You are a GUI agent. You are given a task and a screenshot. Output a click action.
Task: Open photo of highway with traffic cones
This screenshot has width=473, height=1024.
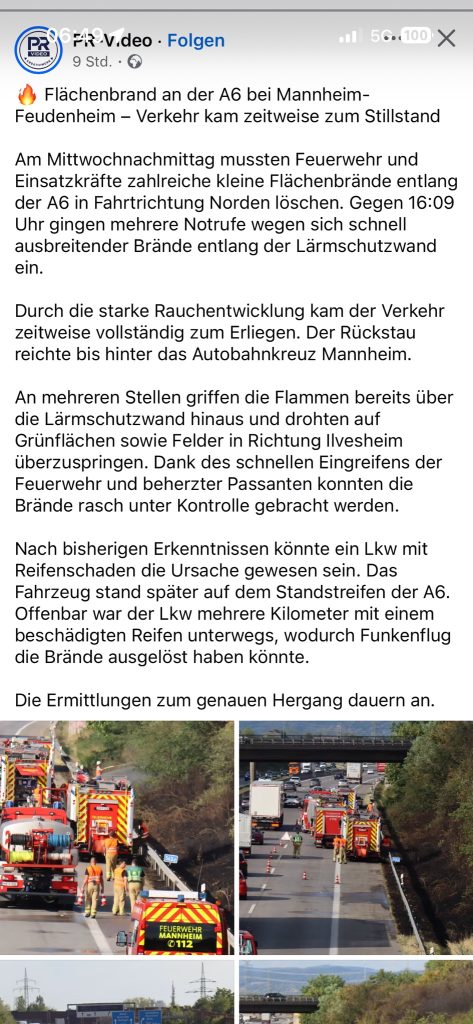point(356,838)
